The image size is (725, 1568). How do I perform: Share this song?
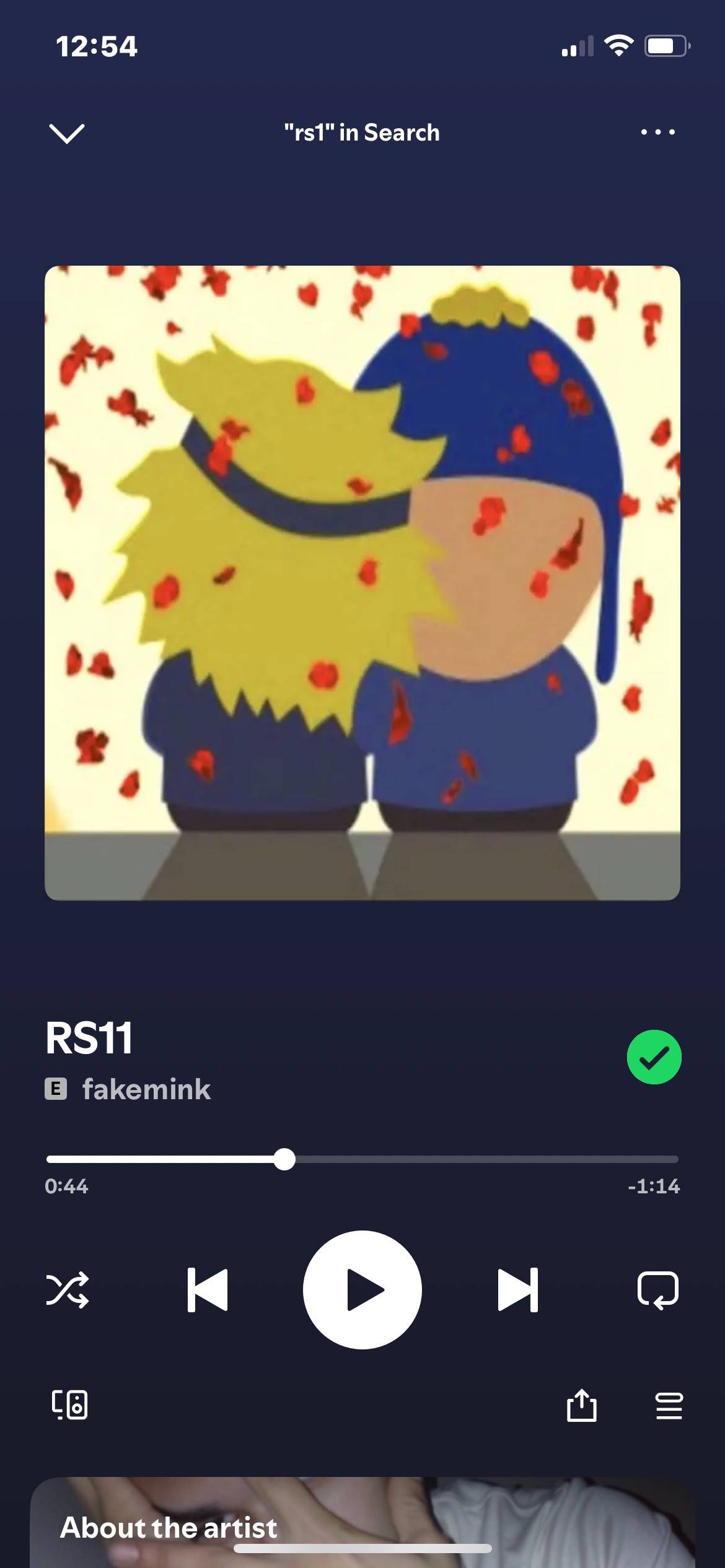tap(582, 1405)
